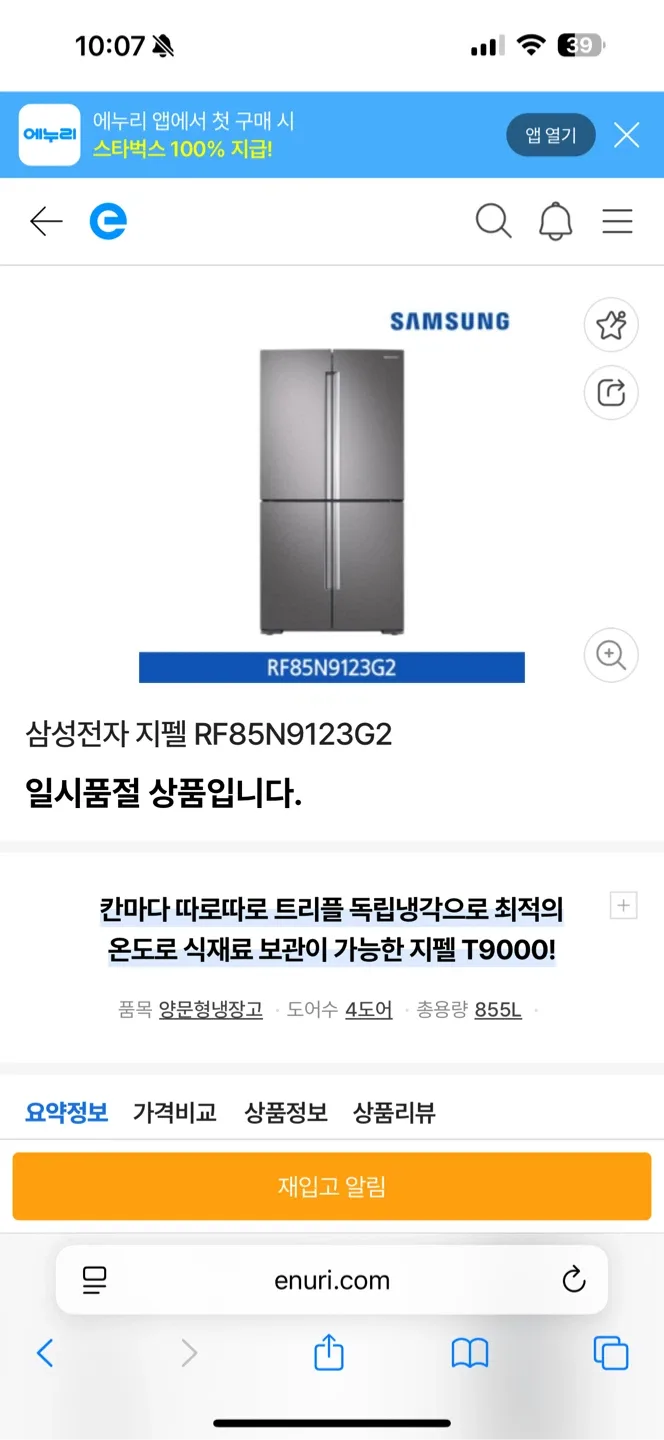Switch to the 가격비교 tab
This screenshot has width=664, height=1440.
click(175, 1113)
